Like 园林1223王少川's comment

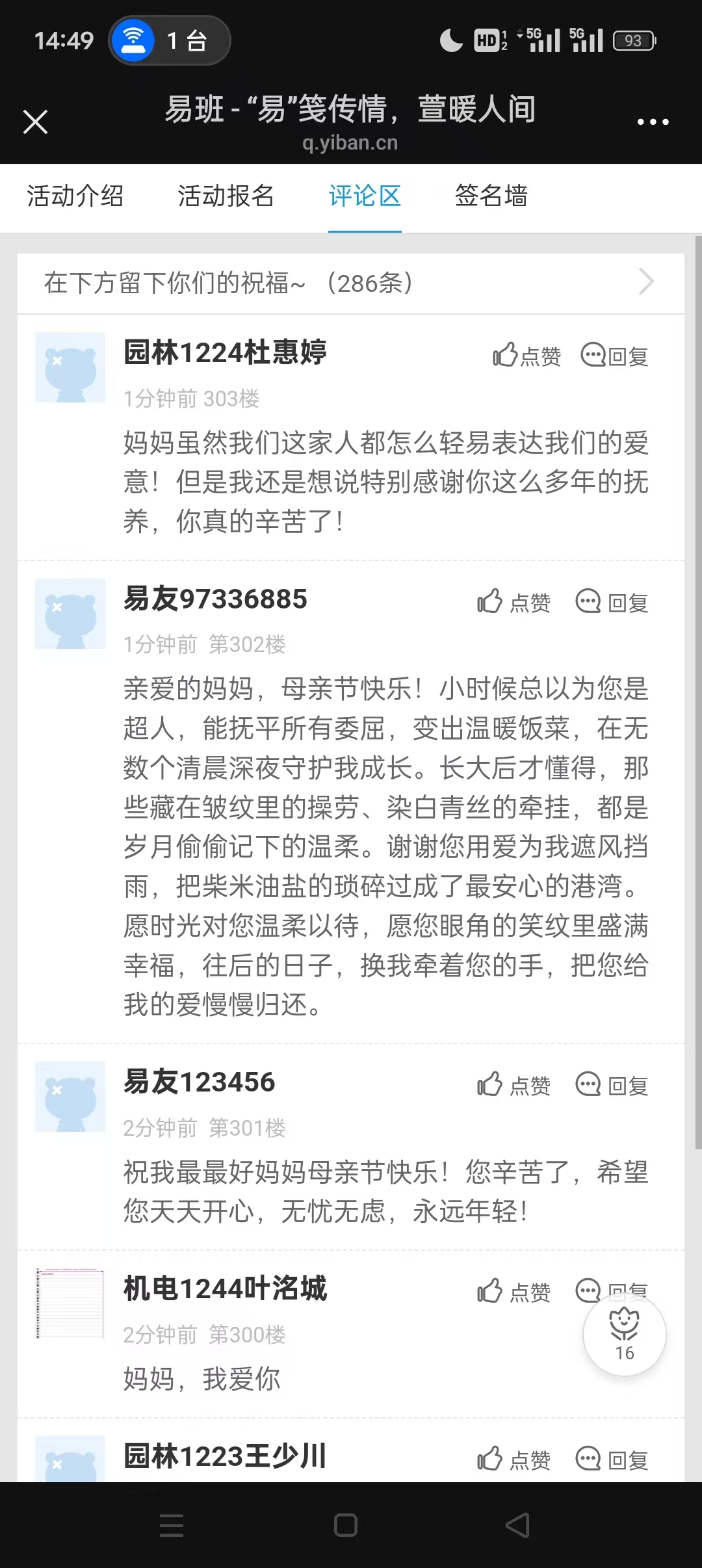[513, 1459]
